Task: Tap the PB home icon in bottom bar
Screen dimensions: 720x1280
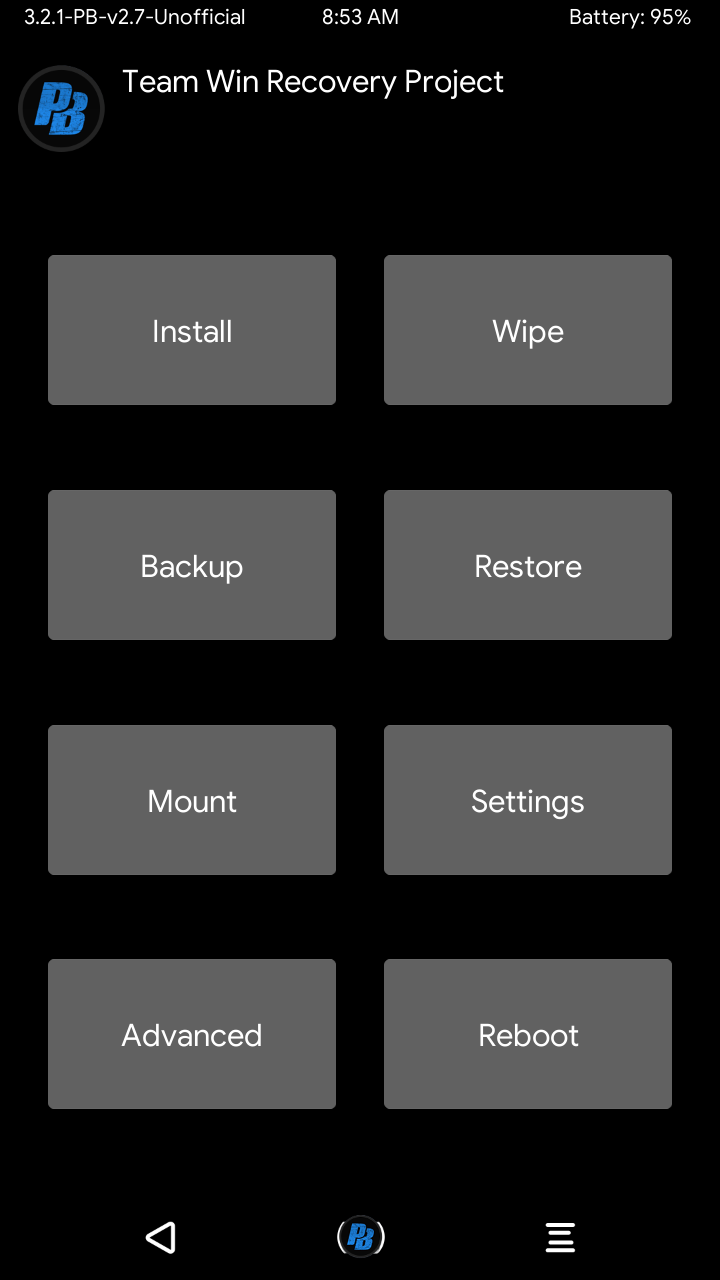Action: [361, 1237]
